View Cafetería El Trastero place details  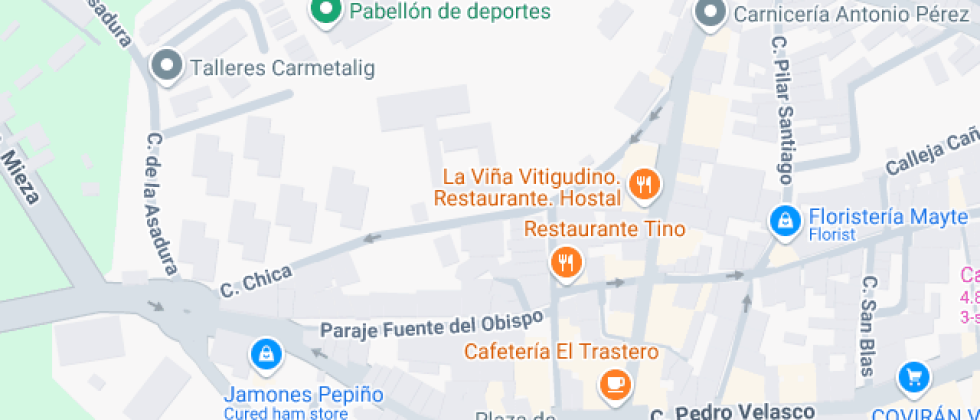pyautogui.click(x=615, y=382)
